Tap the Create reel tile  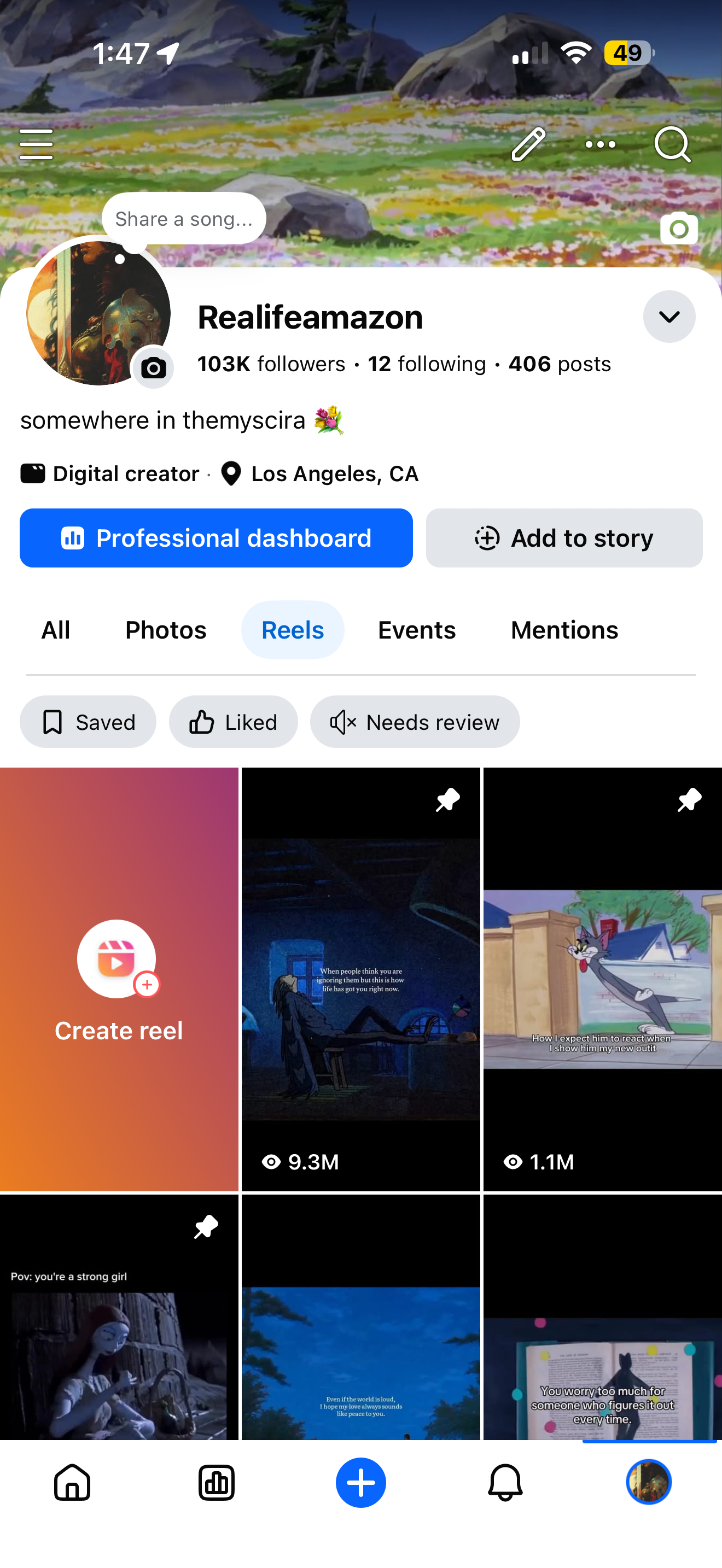tap(119, 979)
